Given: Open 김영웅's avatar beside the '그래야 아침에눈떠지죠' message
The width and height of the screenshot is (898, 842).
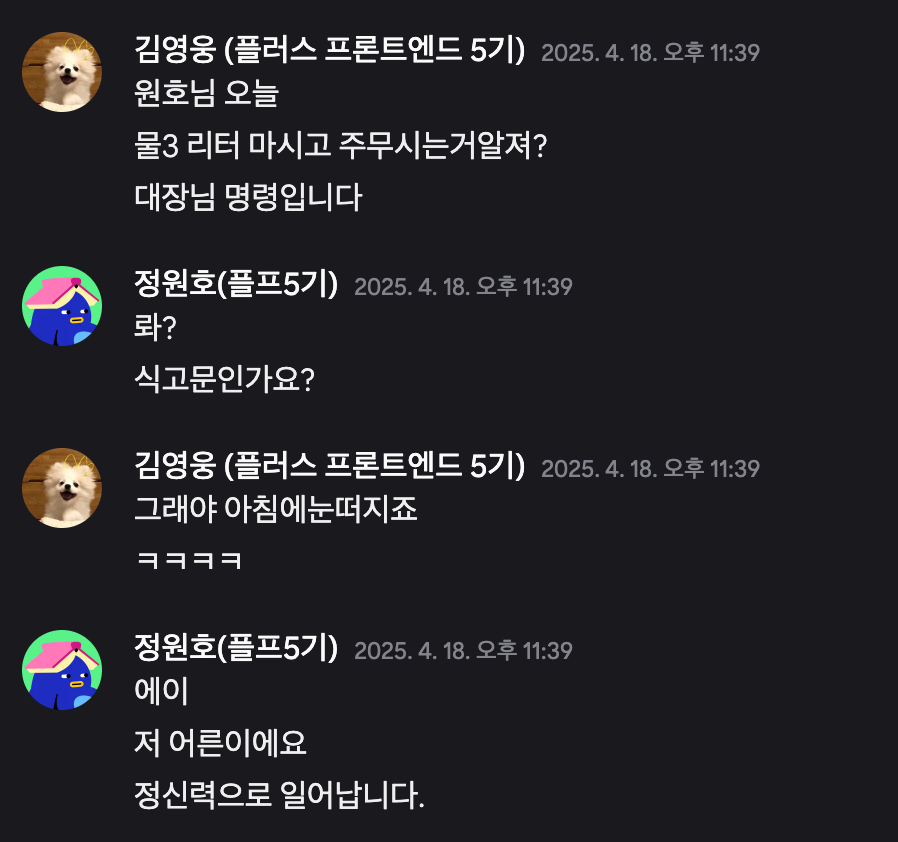Looking at the screenshot, I should click(x=62, y=488).
